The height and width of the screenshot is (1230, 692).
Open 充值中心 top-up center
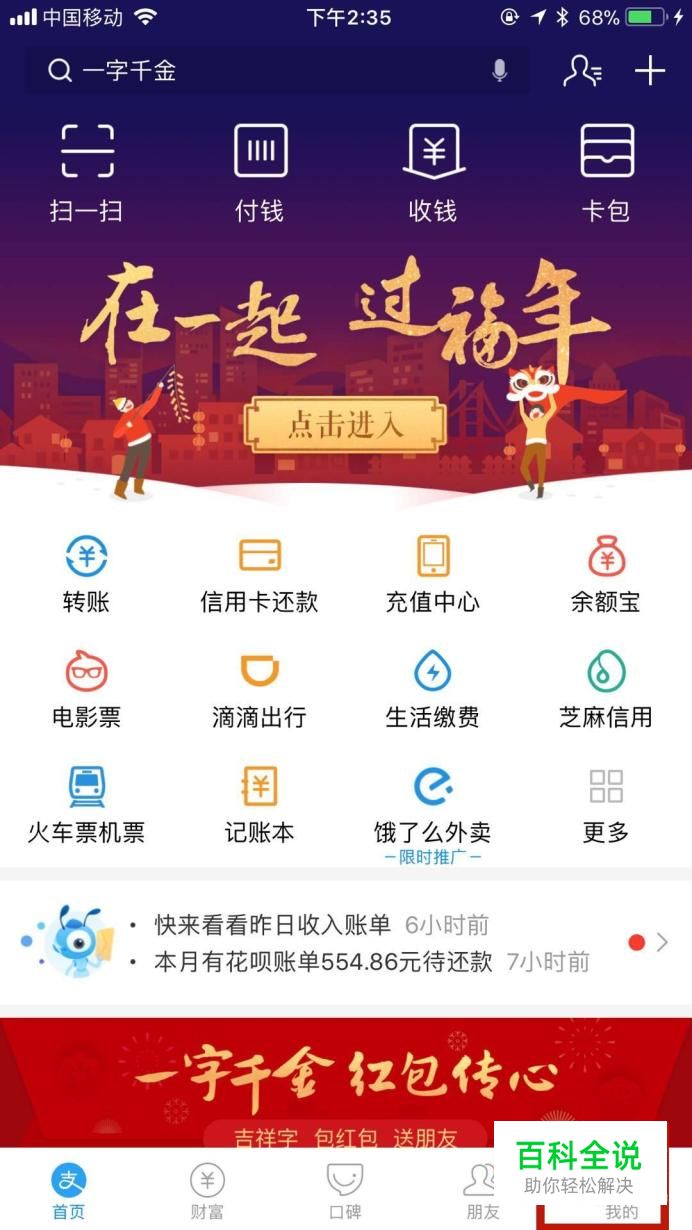tap(433, 575)
